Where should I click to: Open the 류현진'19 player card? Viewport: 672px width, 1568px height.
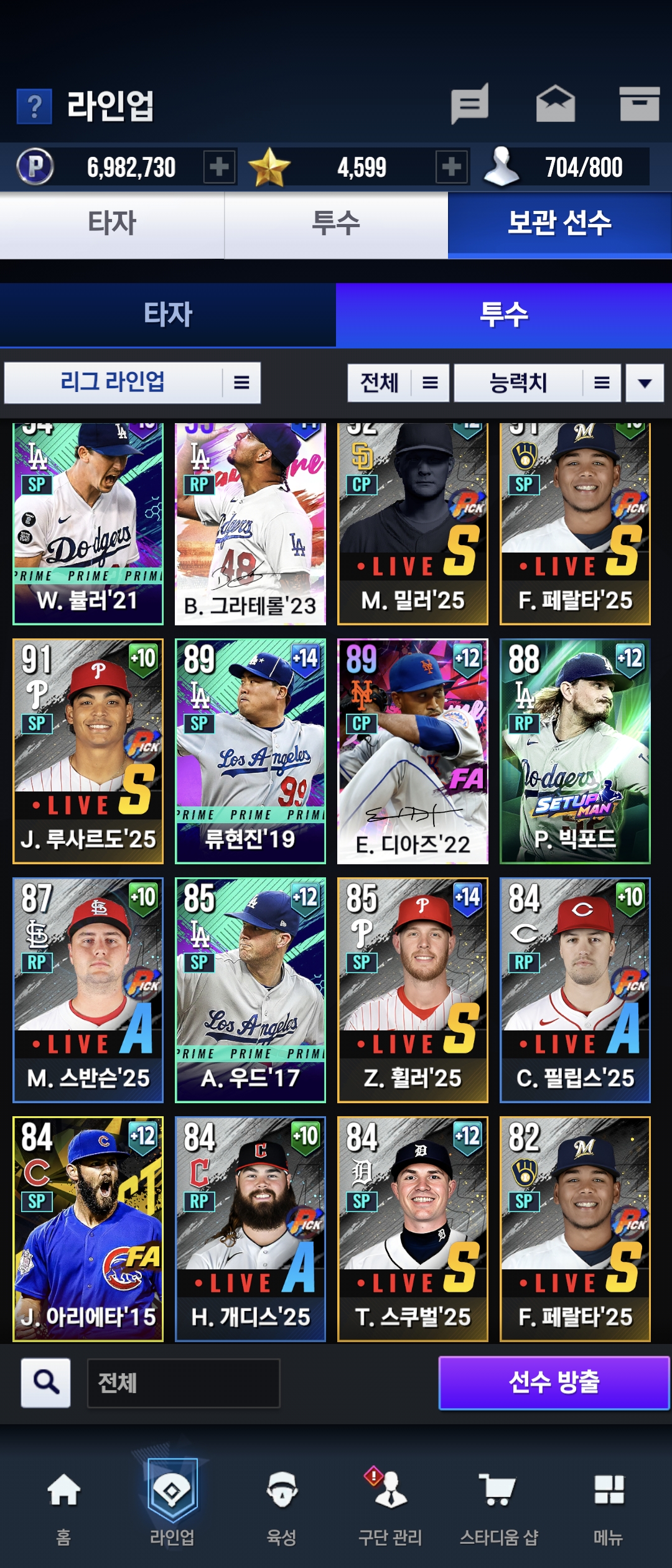pyautogui.click(x=250, y=751)
